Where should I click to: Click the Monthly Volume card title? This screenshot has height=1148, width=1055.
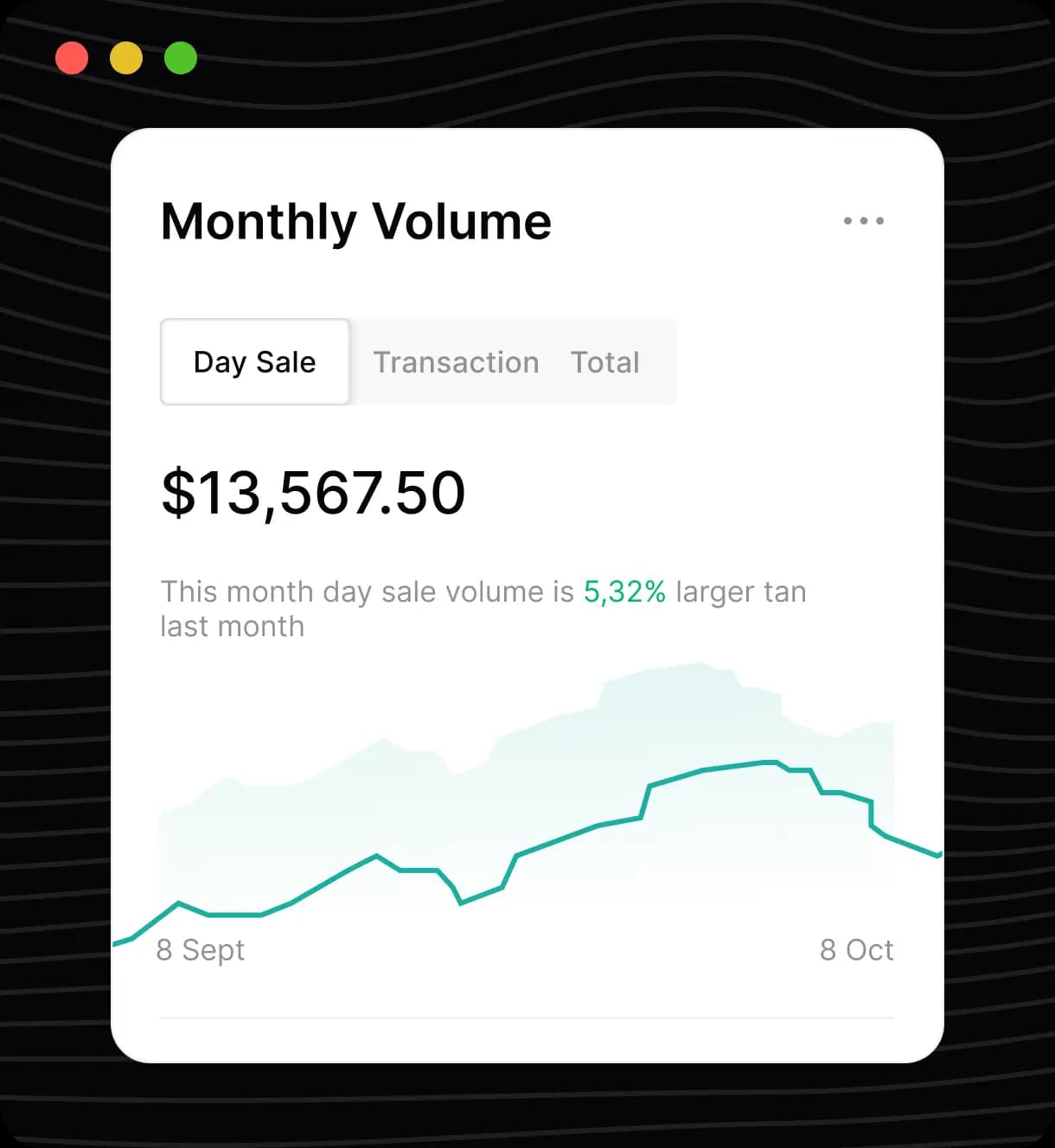click(x=356, y=221)
